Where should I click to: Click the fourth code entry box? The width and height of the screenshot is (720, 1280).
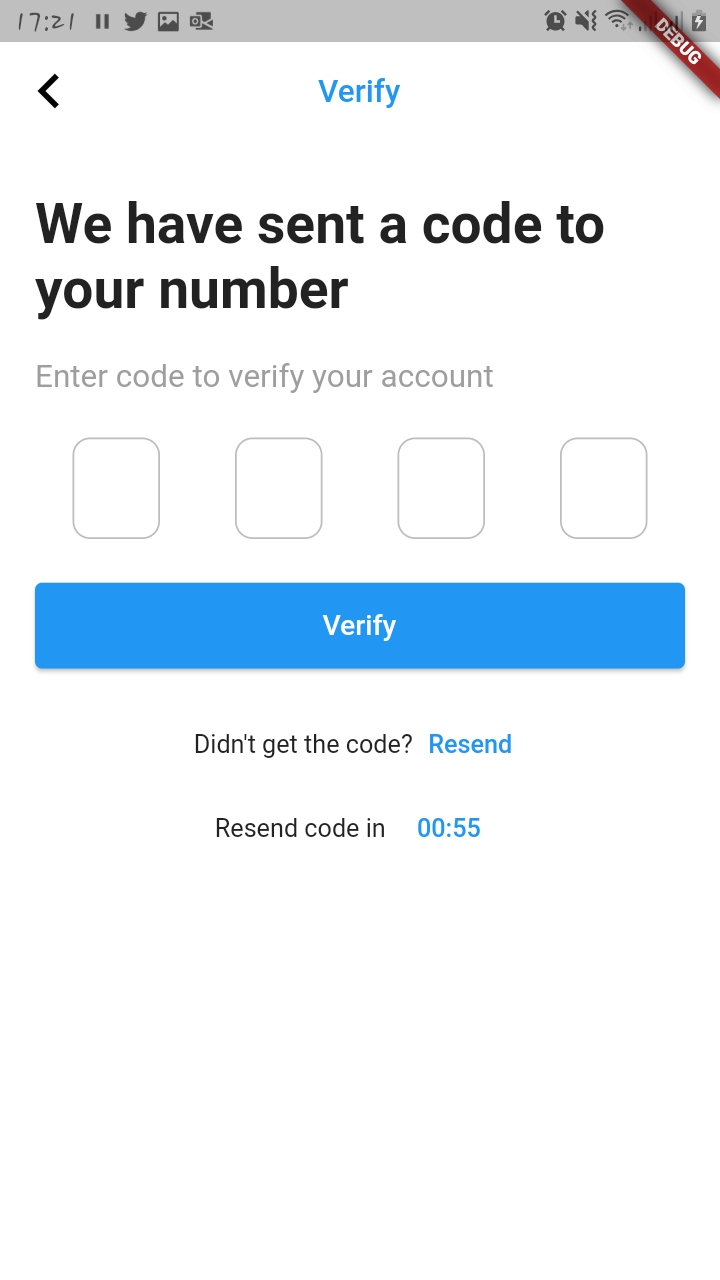604,487
